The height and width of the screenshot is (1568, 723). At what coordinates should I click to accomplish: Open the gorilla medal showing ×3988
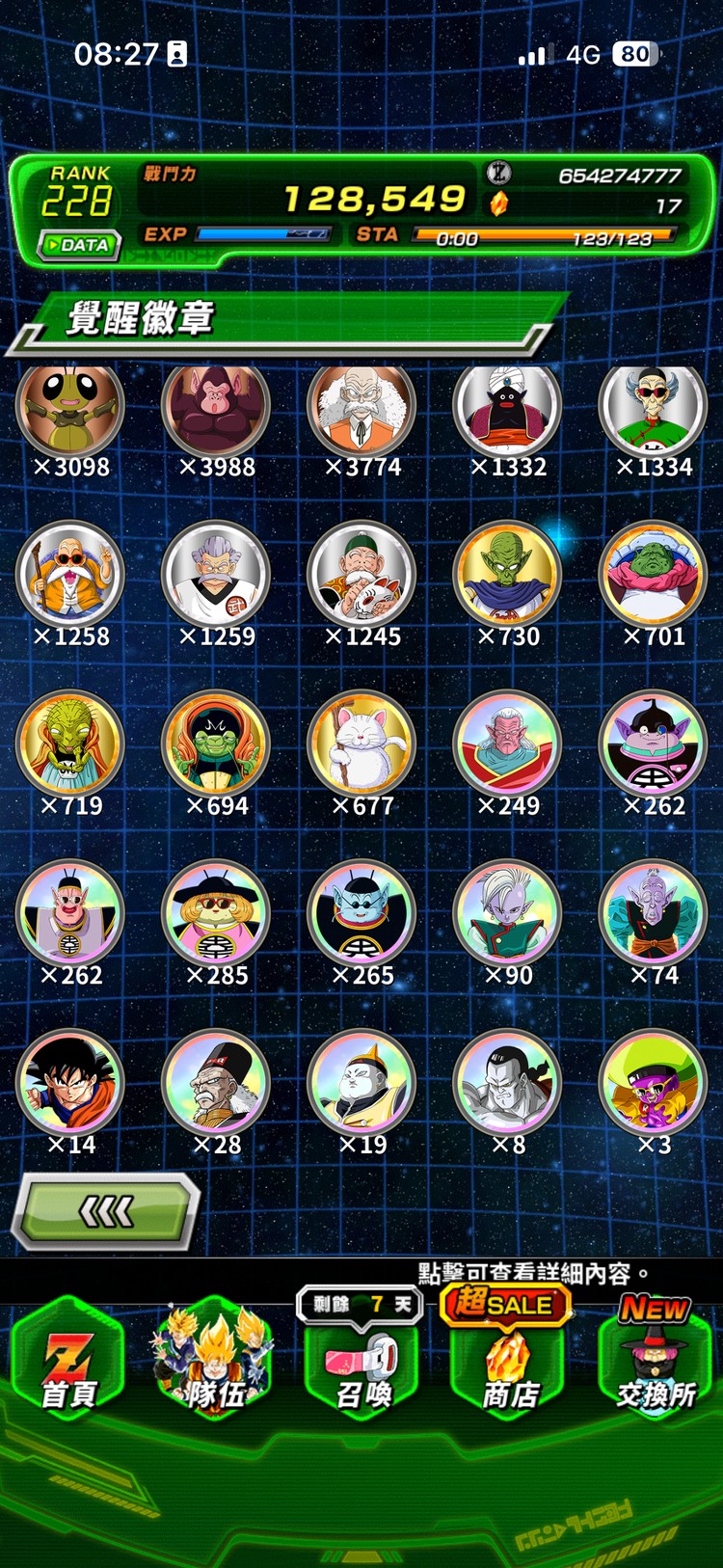tap(216, 410)
